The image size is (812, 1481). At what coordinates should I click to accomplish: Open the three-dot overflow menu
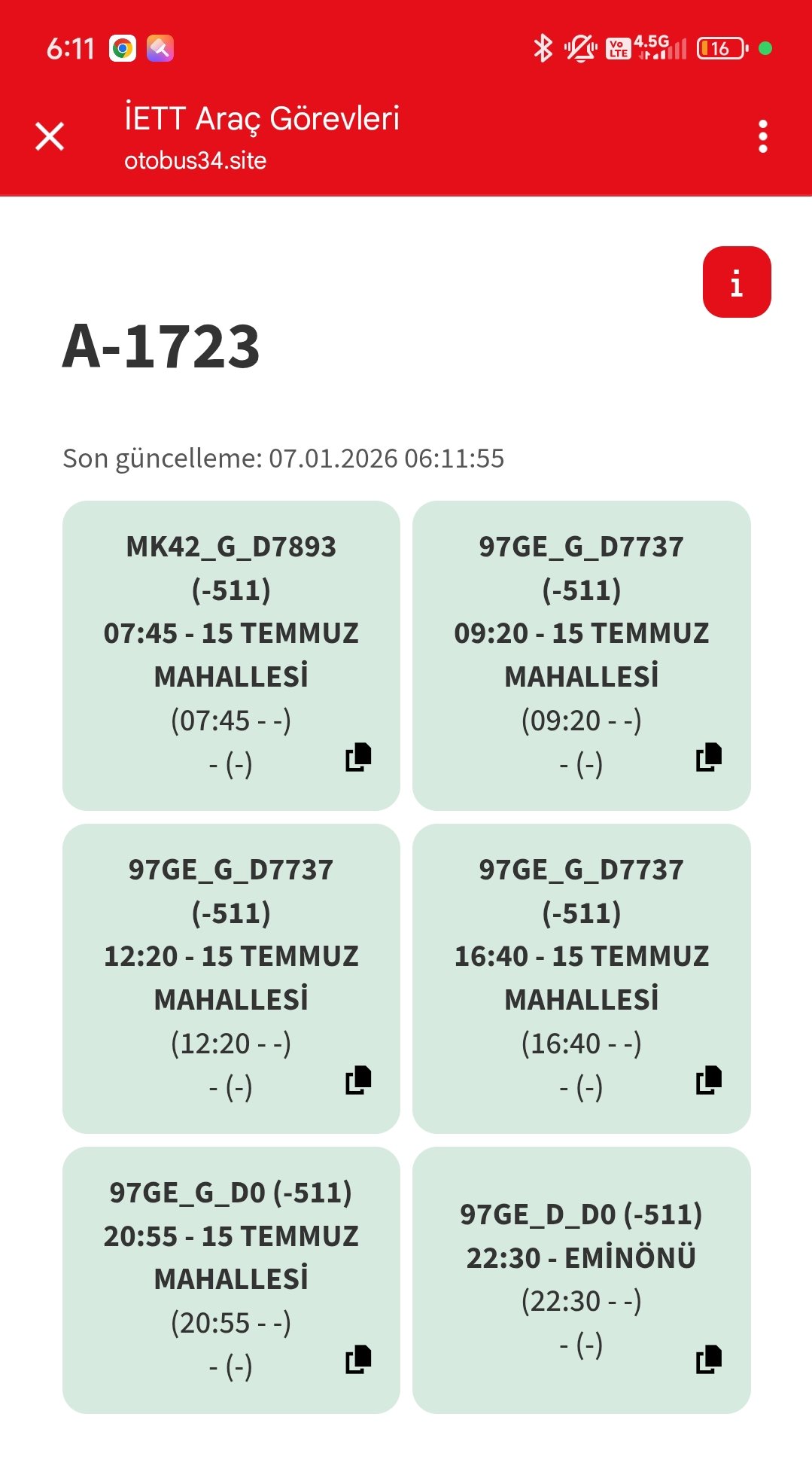(x=762, y=136)
